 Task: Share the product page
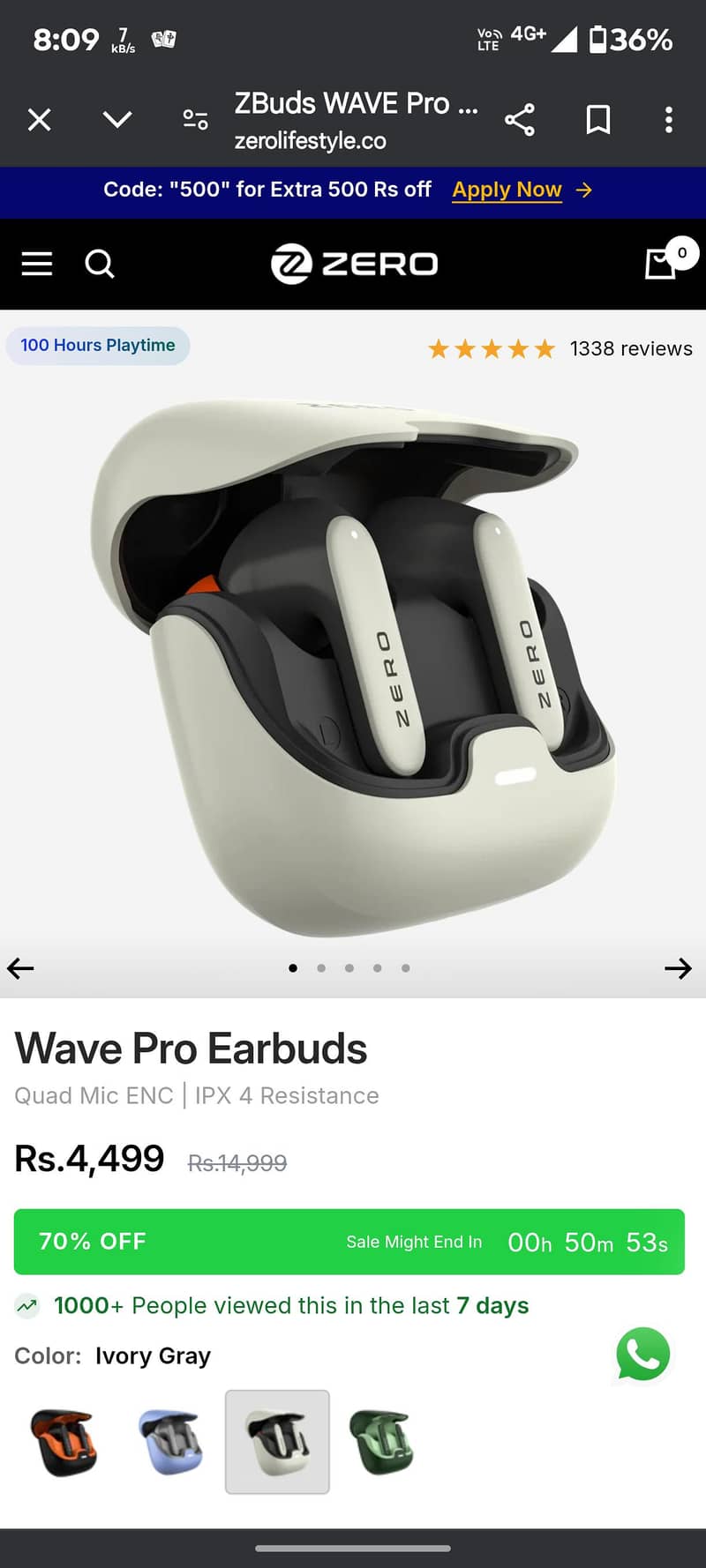(x=519, y=119)
